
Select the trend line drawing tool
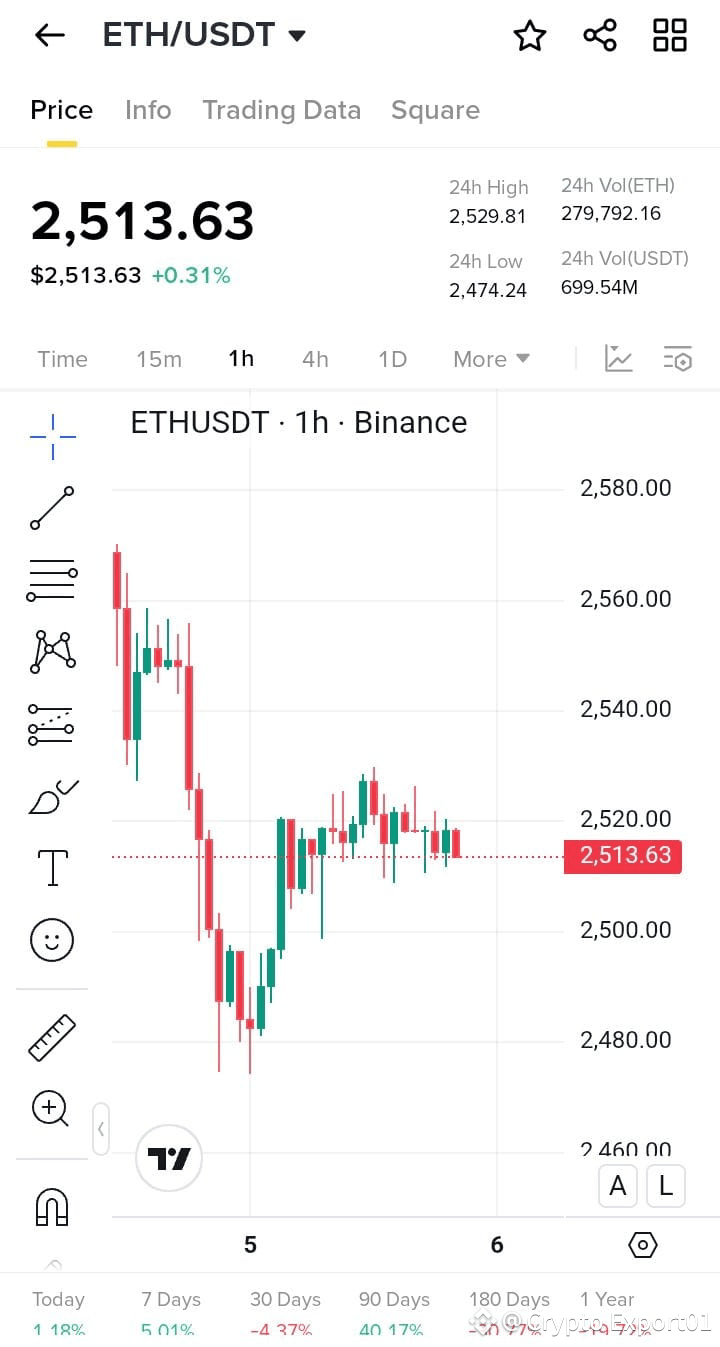coord(52,506)
